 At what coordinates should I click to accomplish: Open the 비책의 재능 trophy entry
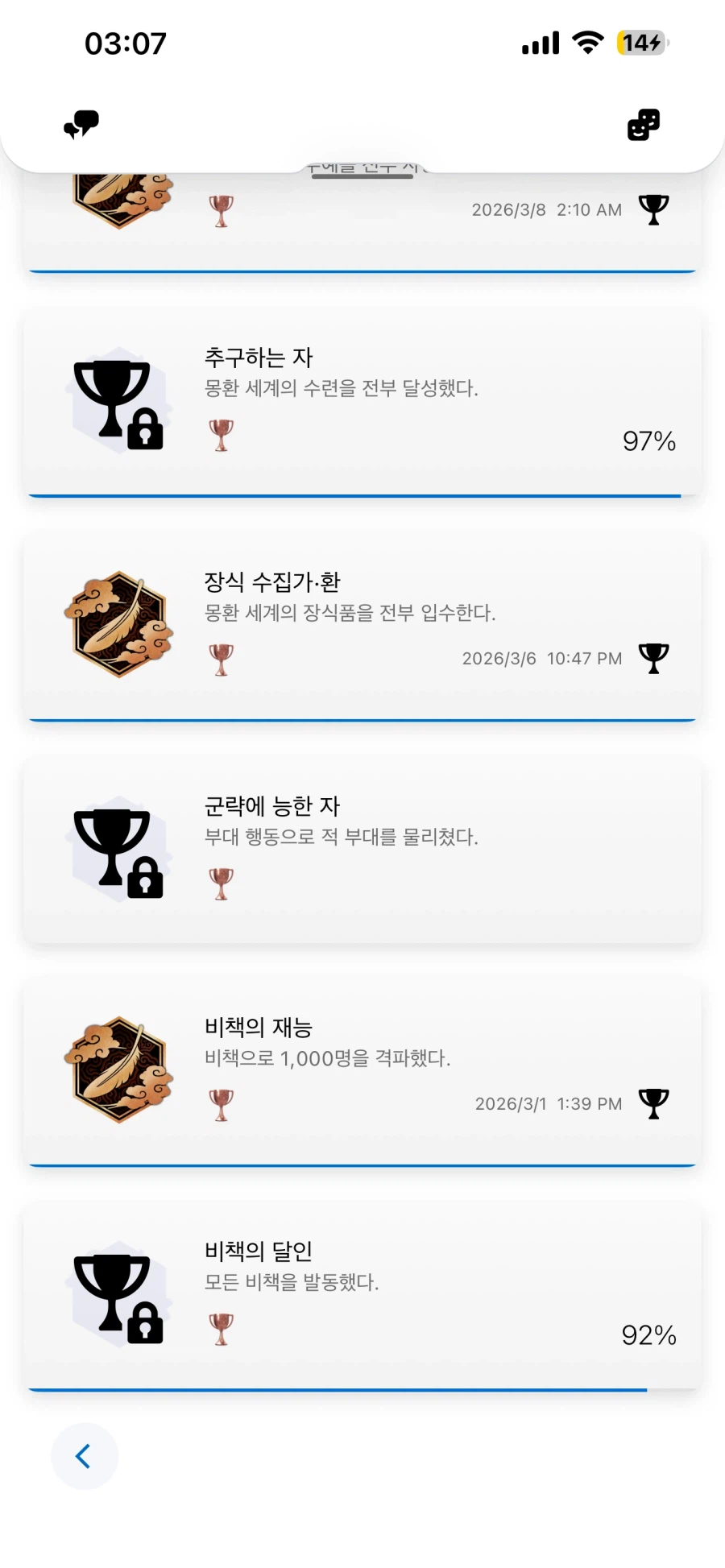[x=362, y=1071]
